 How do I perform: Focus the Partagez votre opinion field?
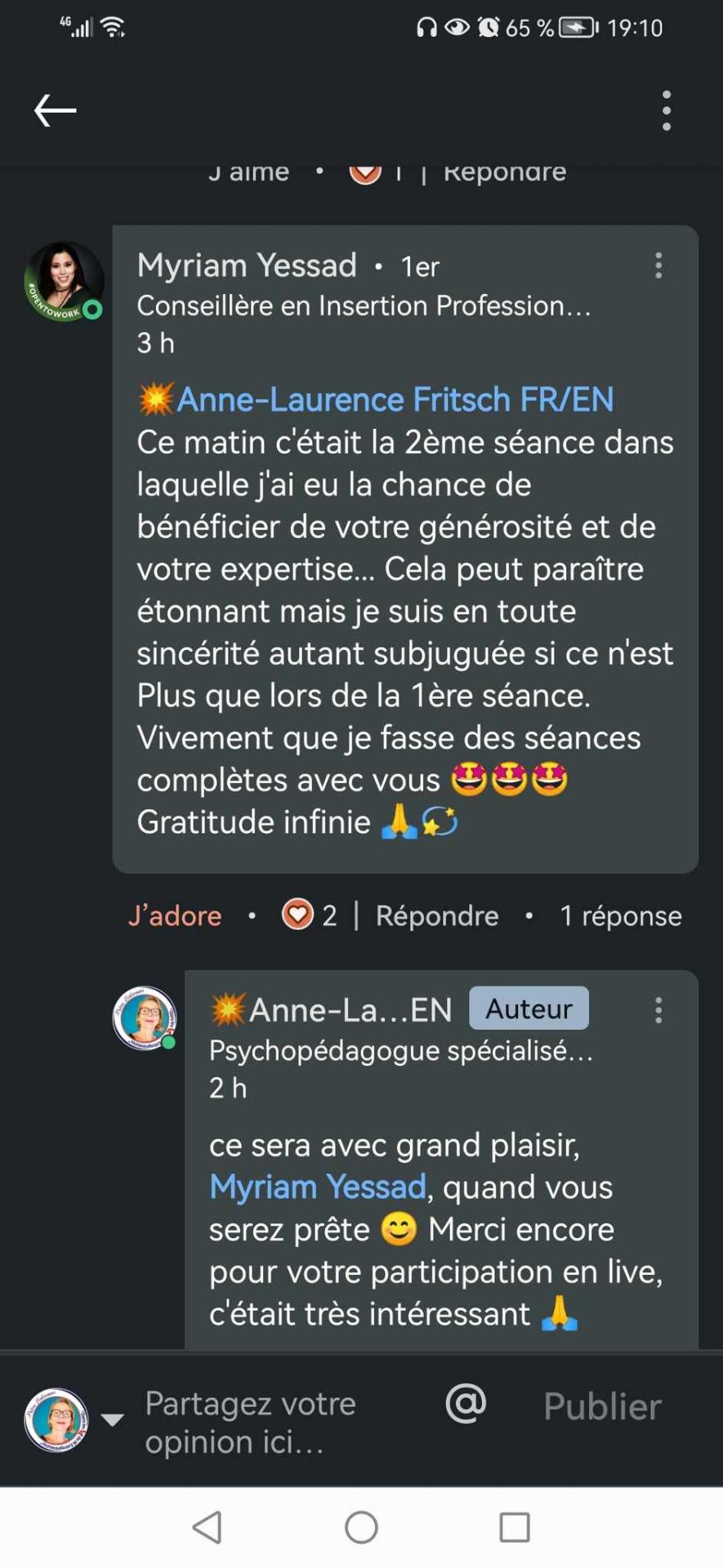(x=270, y=1422)
